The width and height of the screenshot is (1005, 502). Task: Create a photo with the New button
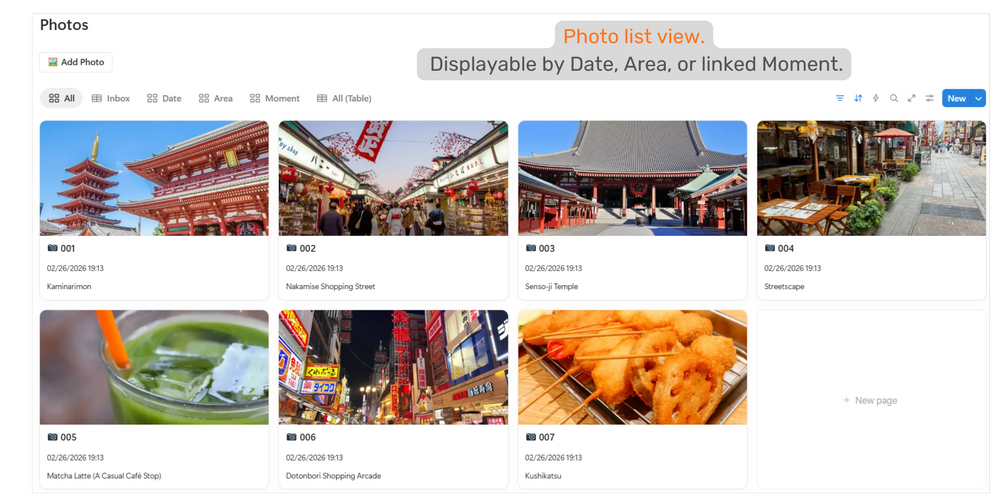point(956,98)
